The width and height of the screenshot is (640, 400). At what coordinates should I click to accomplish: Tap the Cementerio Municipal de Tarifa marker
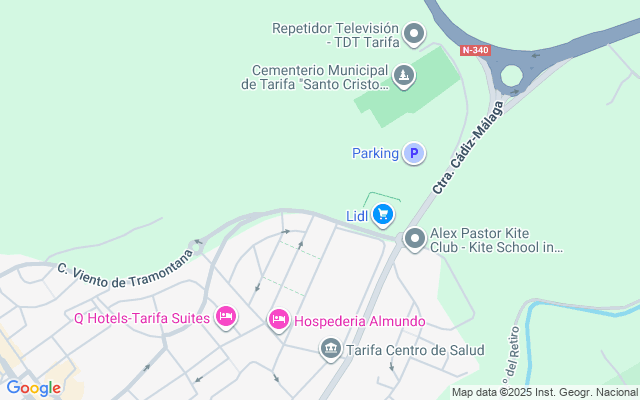[x=404, y=76]
